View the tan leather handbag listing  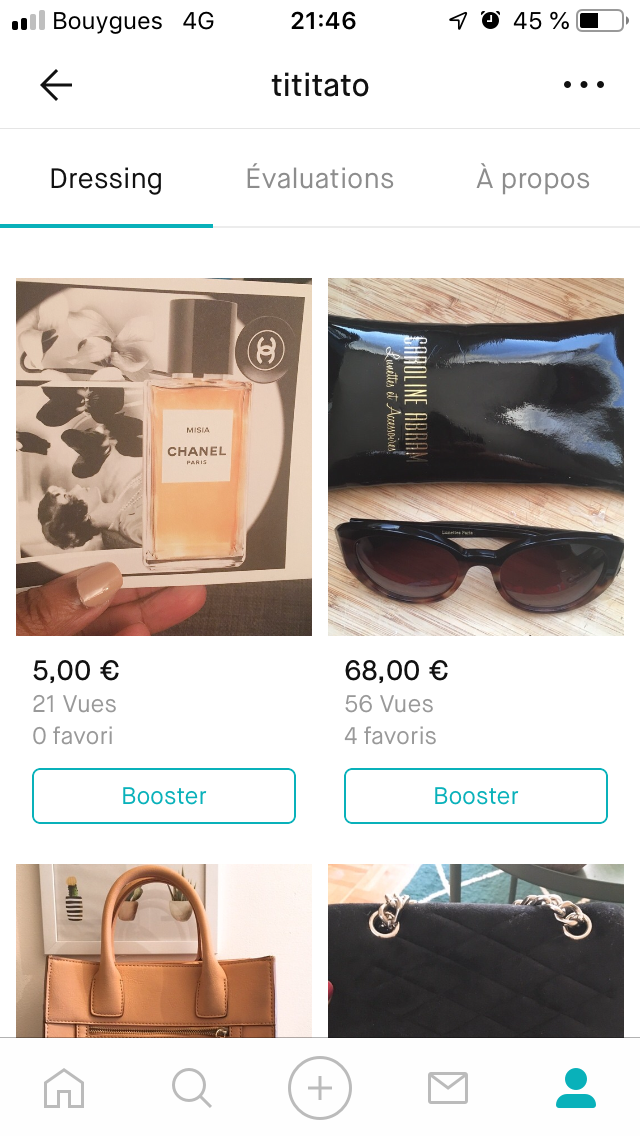click(x=164, y=950)
